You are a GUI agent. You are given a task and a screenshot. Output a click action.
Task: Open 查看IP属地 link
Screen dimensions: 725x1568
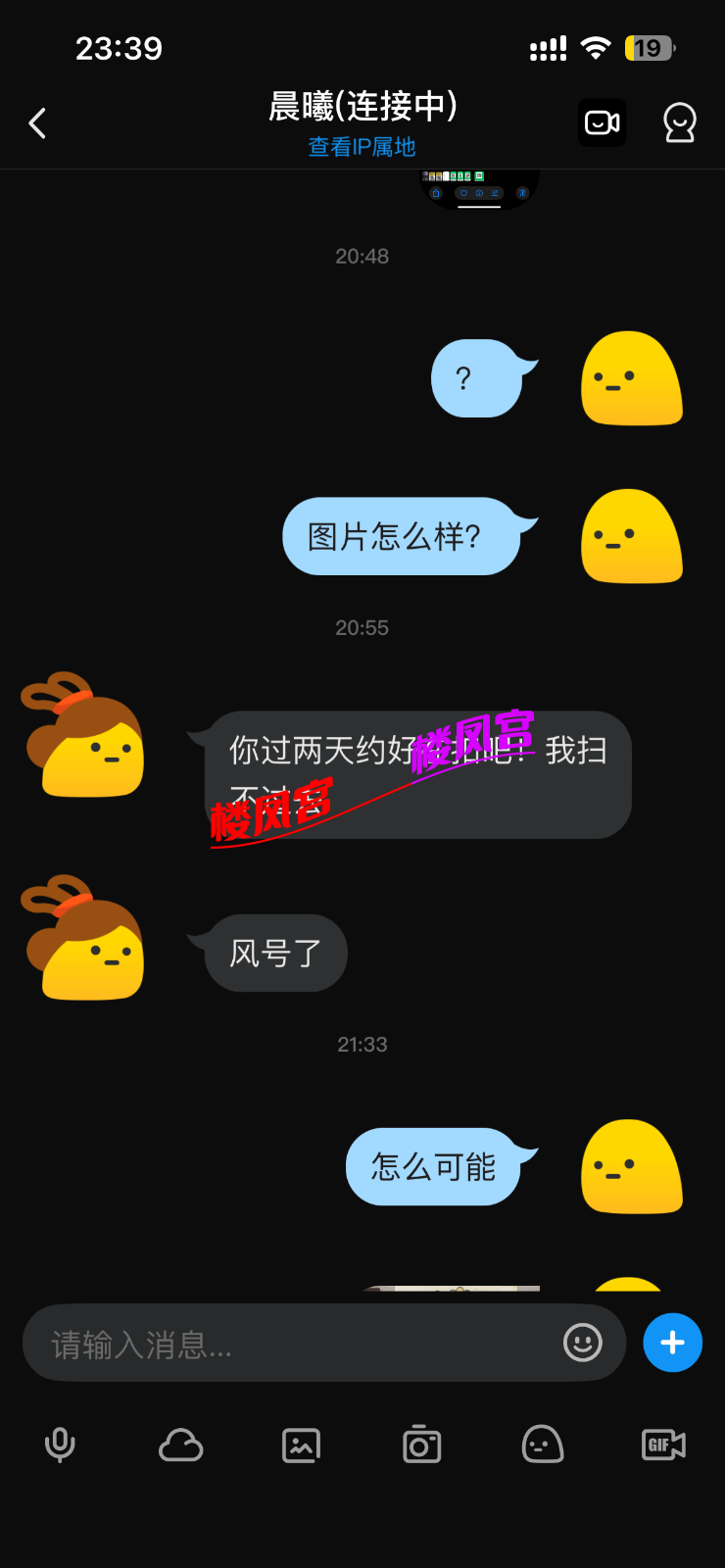pyautogui.click(x=362, y=146)
